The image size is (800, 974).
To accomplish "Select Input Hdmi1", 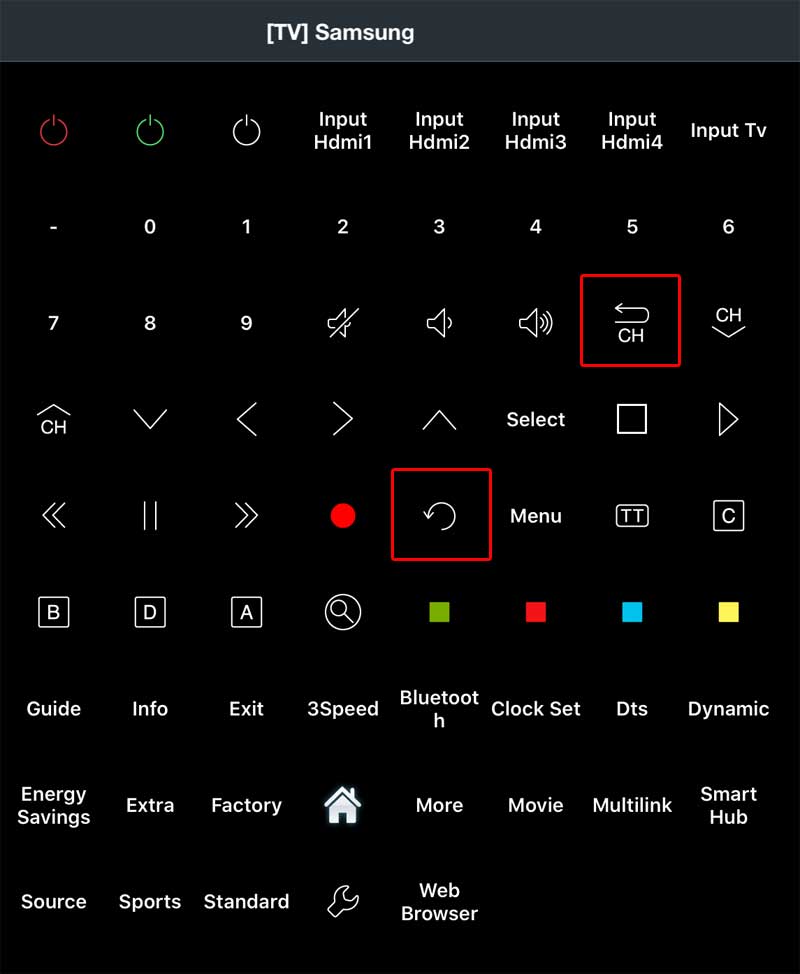I will point(343,131).
